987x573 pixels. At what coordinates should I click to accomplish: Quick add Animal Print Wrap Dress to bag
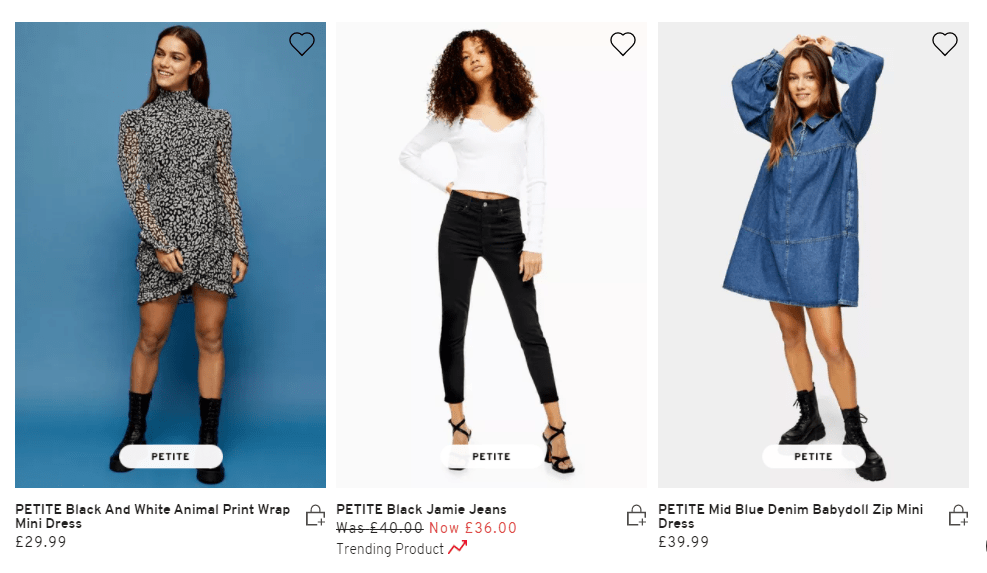pyautogui.click(x=315, y=515)
